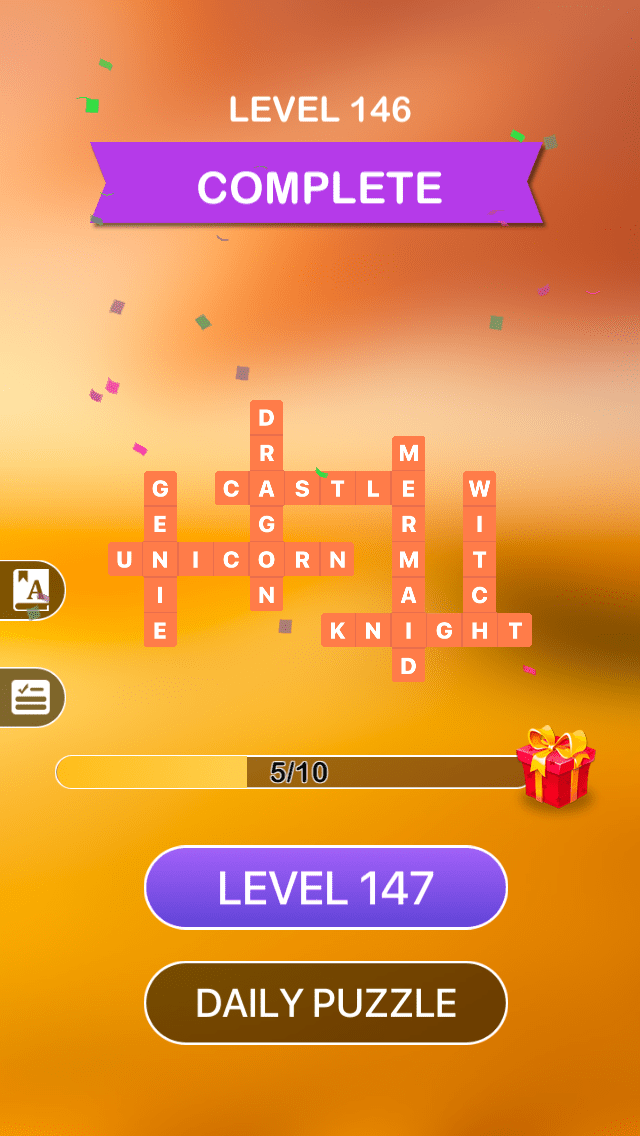Screen dimensions: 640x1136
Task: Start Level 147
Action: tap(325, 887)
